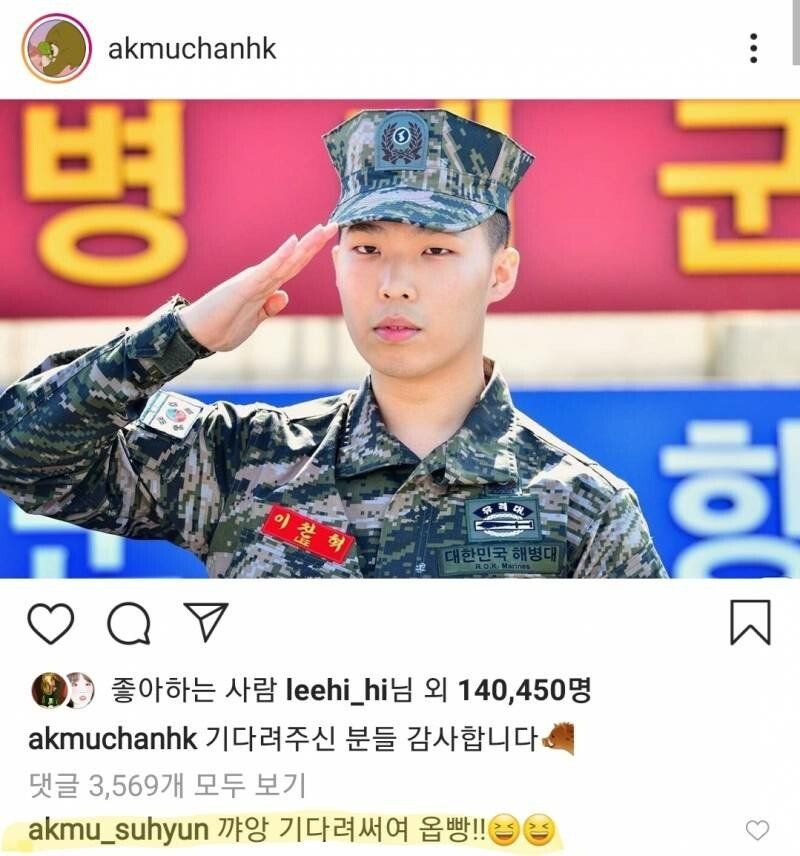Like akmu_suhyun's comment
The height and width of the screenshot is (856, 800).
758,829
